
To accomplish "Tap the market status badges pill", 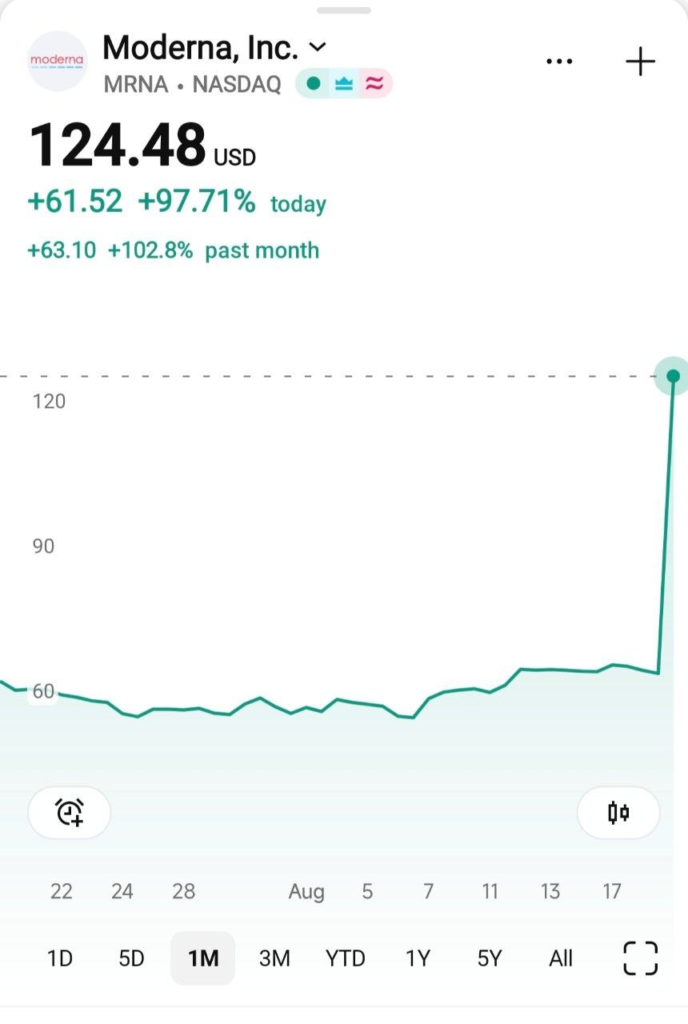I will [344, 84].
